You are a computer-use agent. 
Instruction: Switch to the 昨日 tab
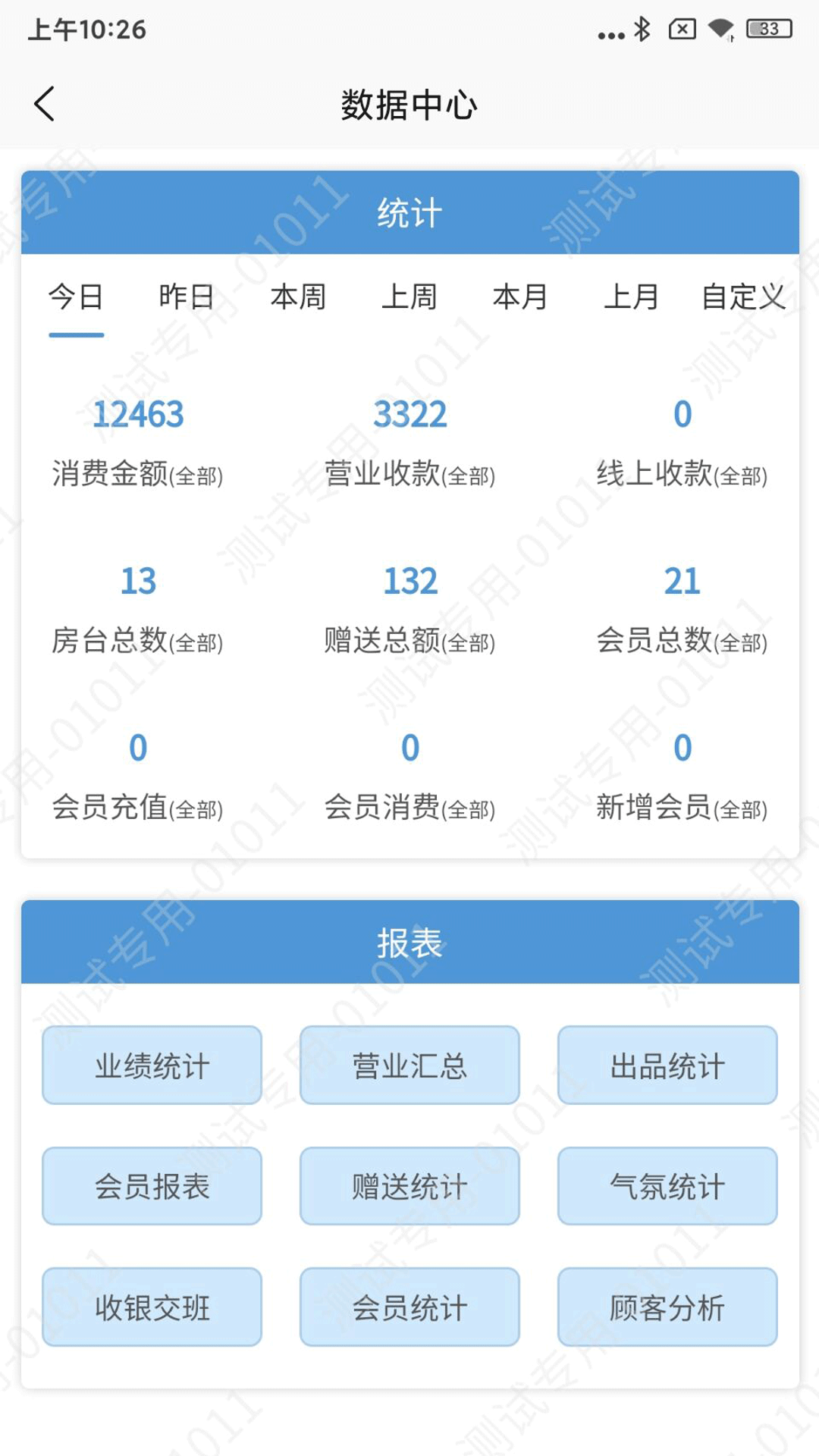pos(187,297)
